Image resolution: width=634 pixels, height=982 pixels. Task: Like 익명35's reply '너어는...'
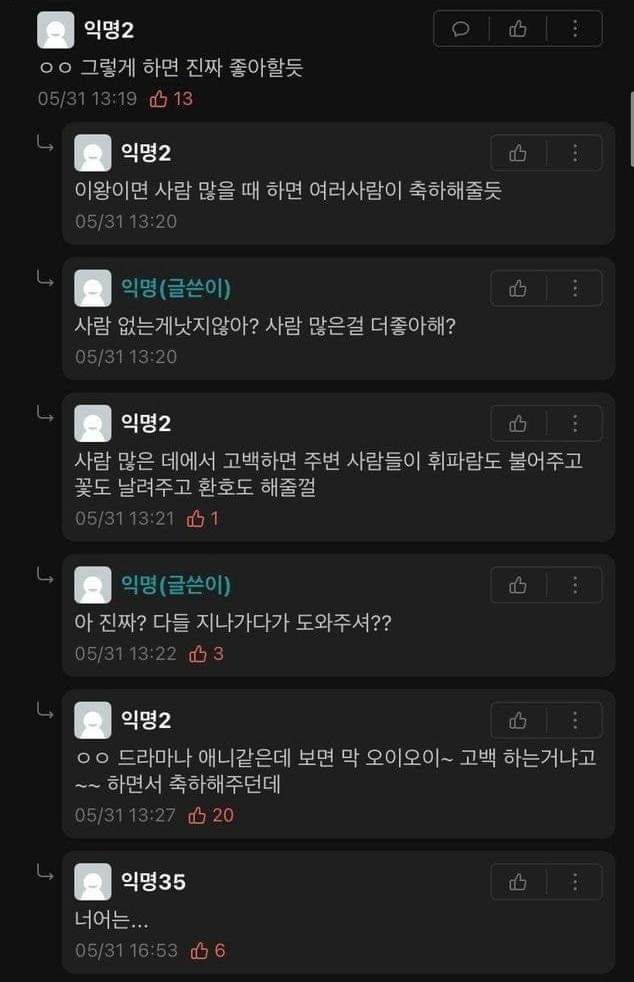518,882
